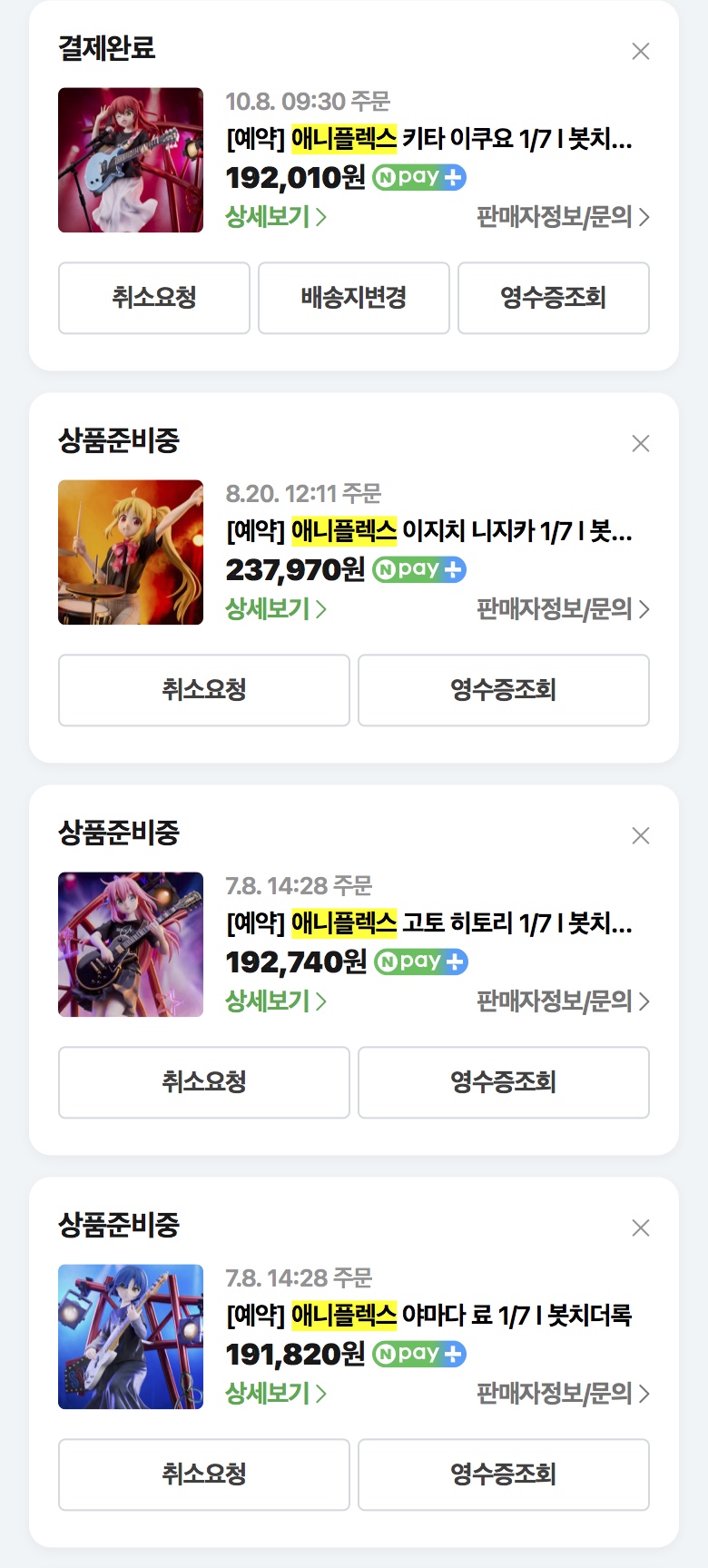Request cancellation of 고토 히토리 order
The width and height of the screenshot is (708, 1568).
coord(204,1082)
